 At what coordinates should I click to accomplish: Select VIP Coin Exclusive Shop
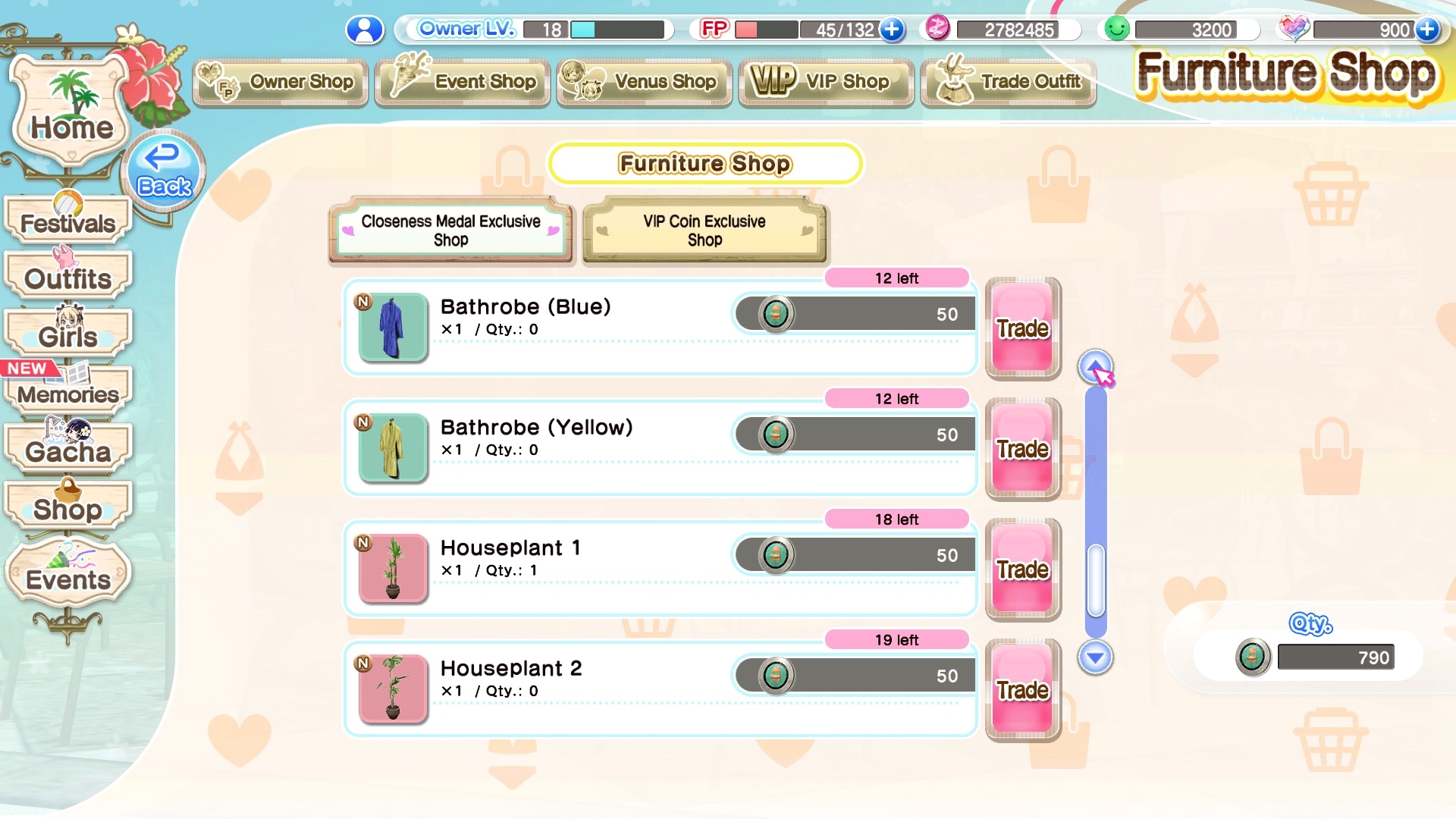tap(704, 231)
